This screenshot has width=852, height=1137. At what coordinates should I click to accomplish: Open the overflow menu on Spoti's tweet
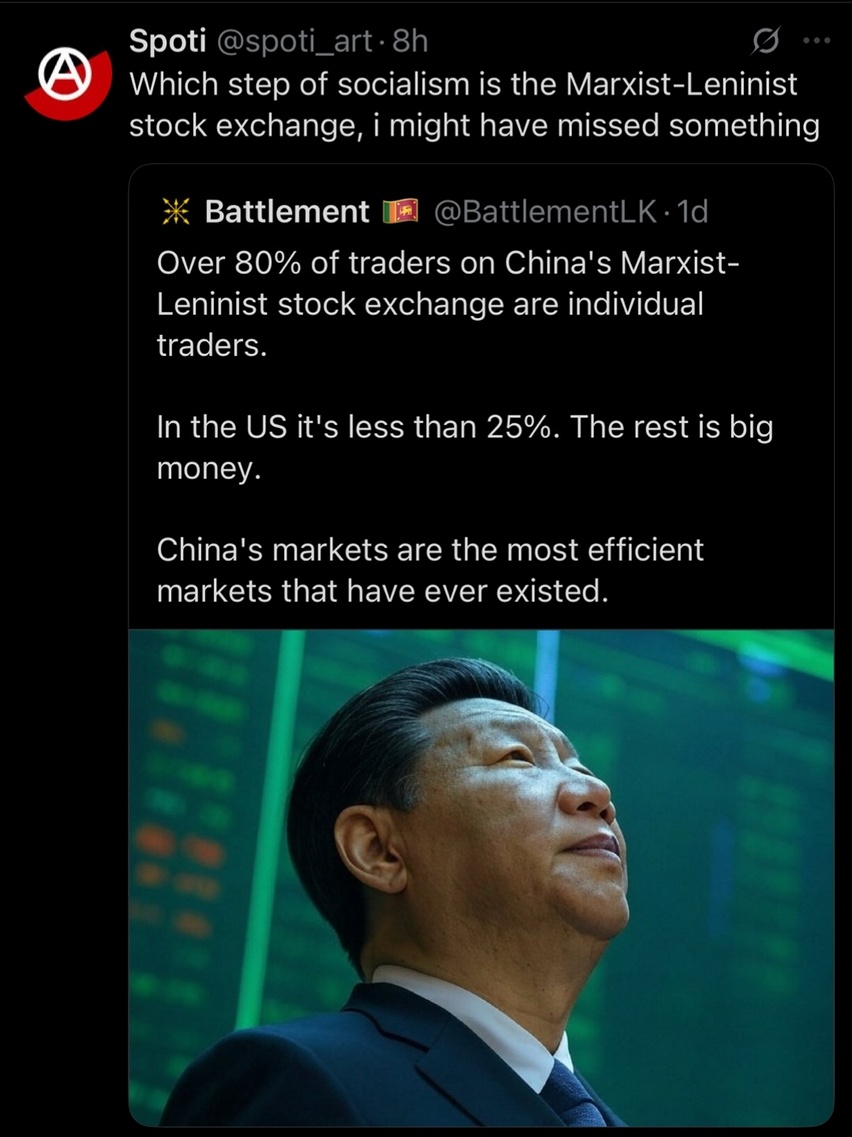817,42
